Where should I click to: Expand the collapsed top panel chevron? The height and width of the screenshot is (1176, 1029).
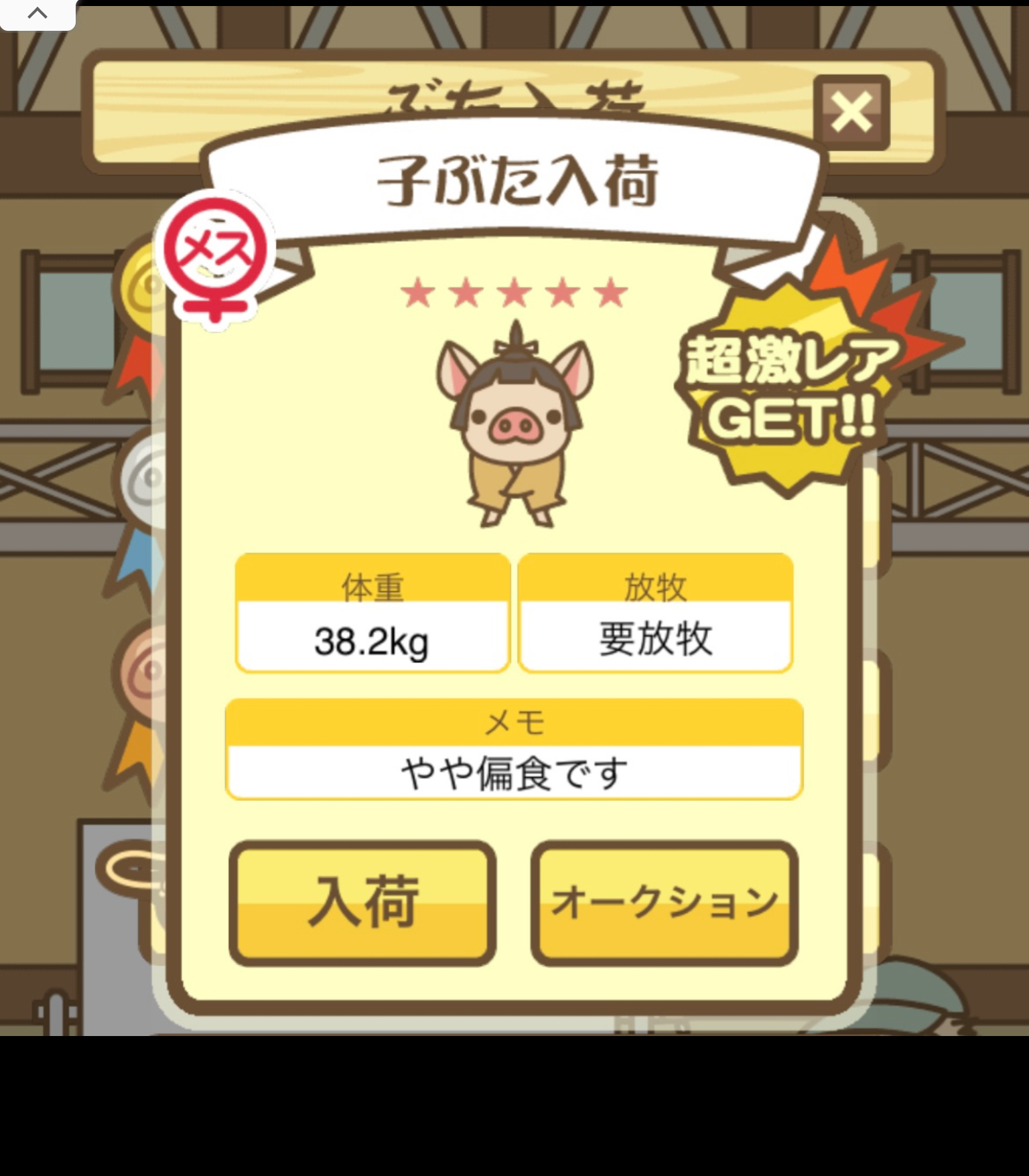click(x=38, y=13)
